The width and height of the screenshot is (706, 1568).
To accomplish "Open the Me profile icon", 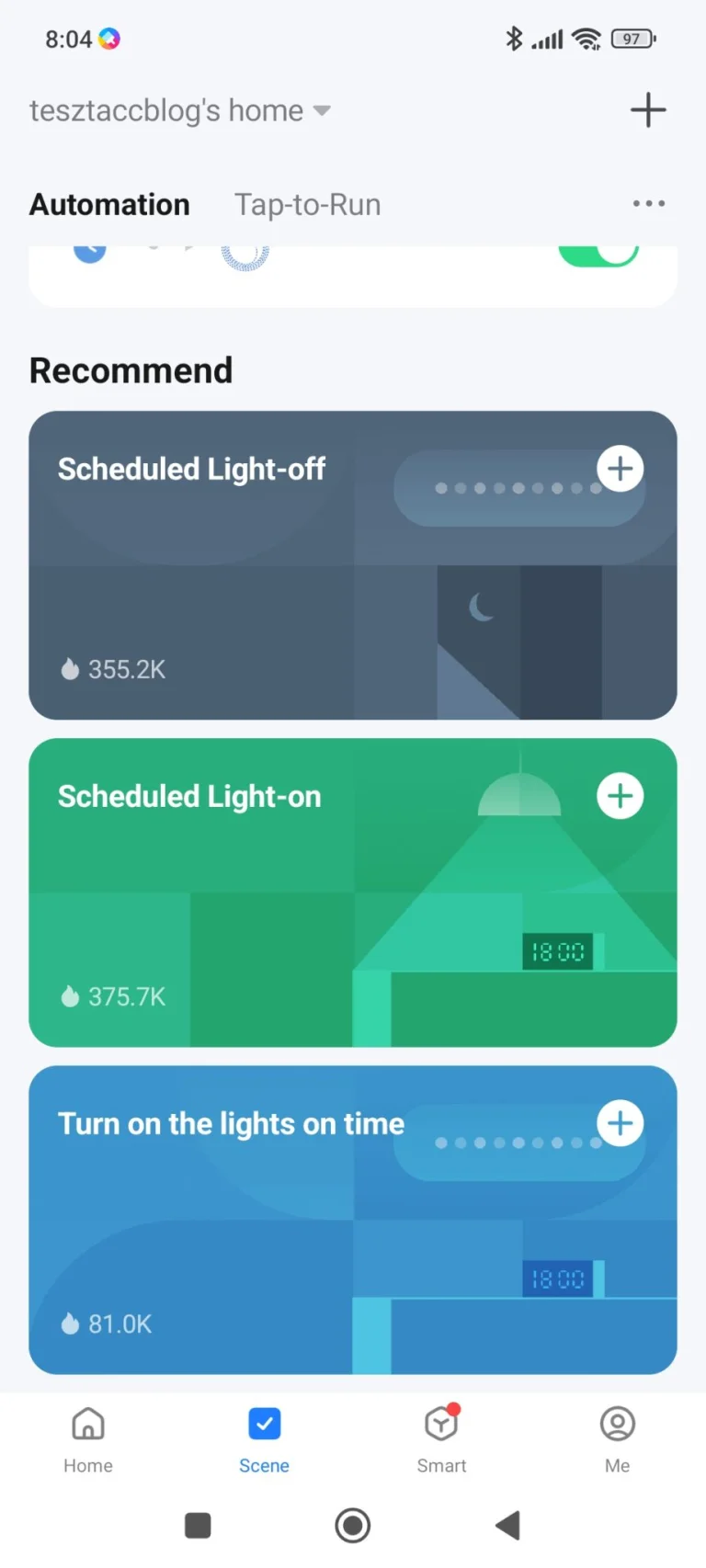I will [x=617, y=1423].
